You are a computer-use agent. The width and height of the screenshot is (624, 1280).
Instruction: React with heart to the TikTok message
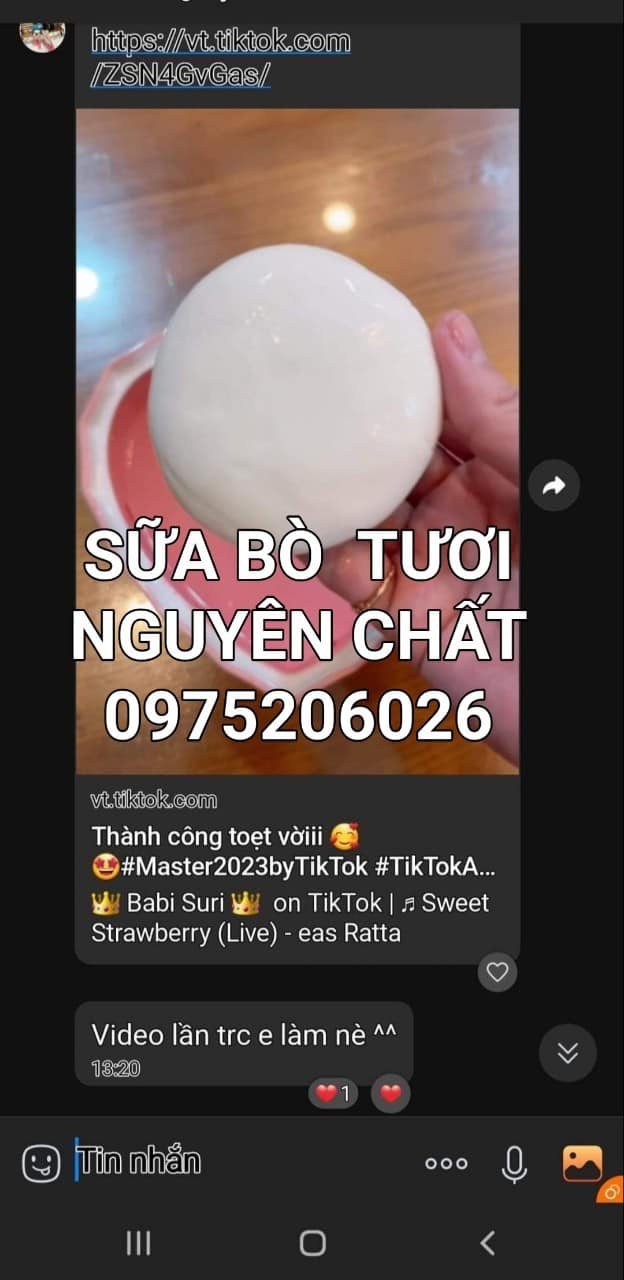pos(497,971)
